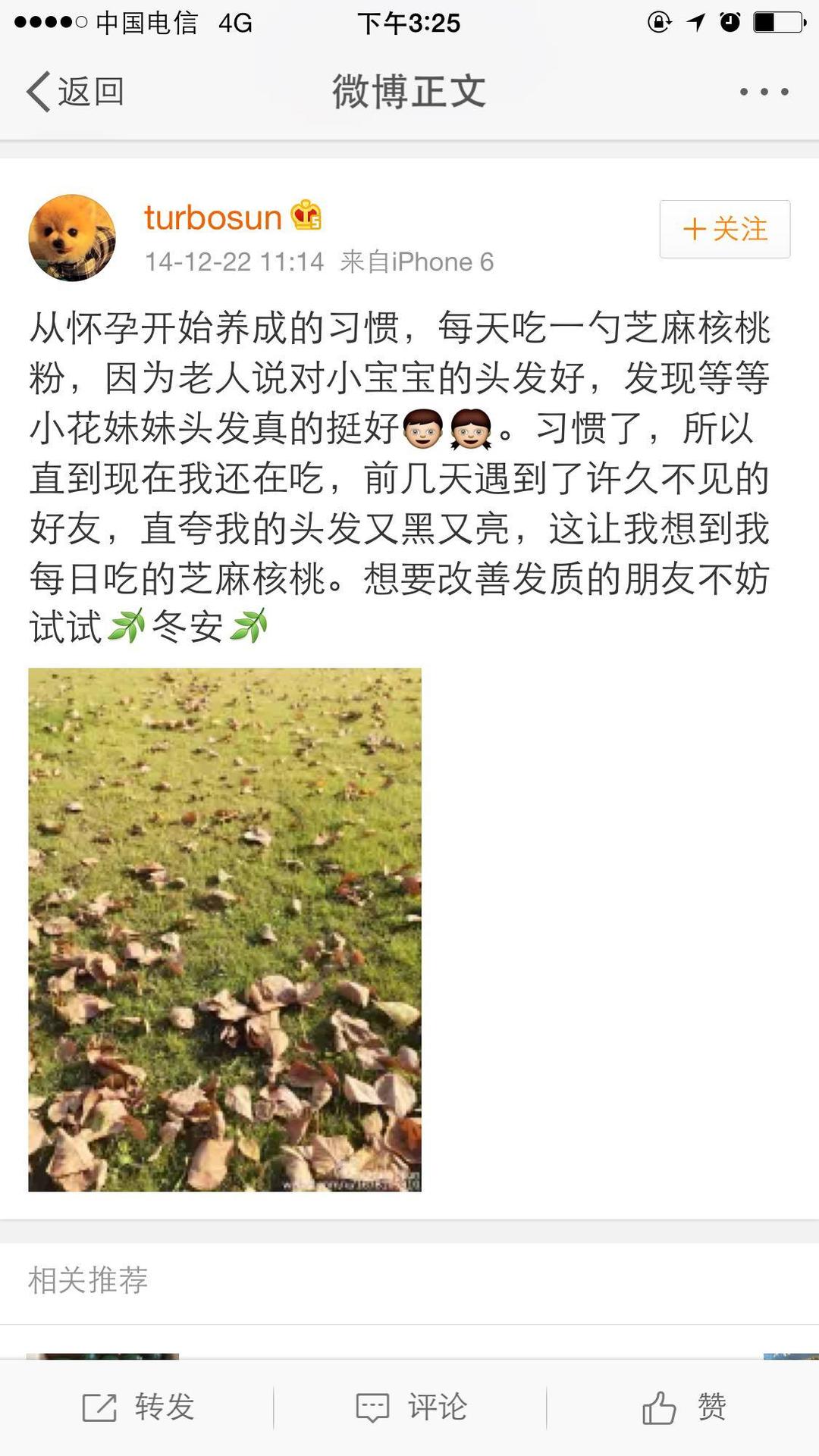Tap the back arrow chevron icon
The height and width of the screenshot is (1456, 819).
click(x=39, y=90)
